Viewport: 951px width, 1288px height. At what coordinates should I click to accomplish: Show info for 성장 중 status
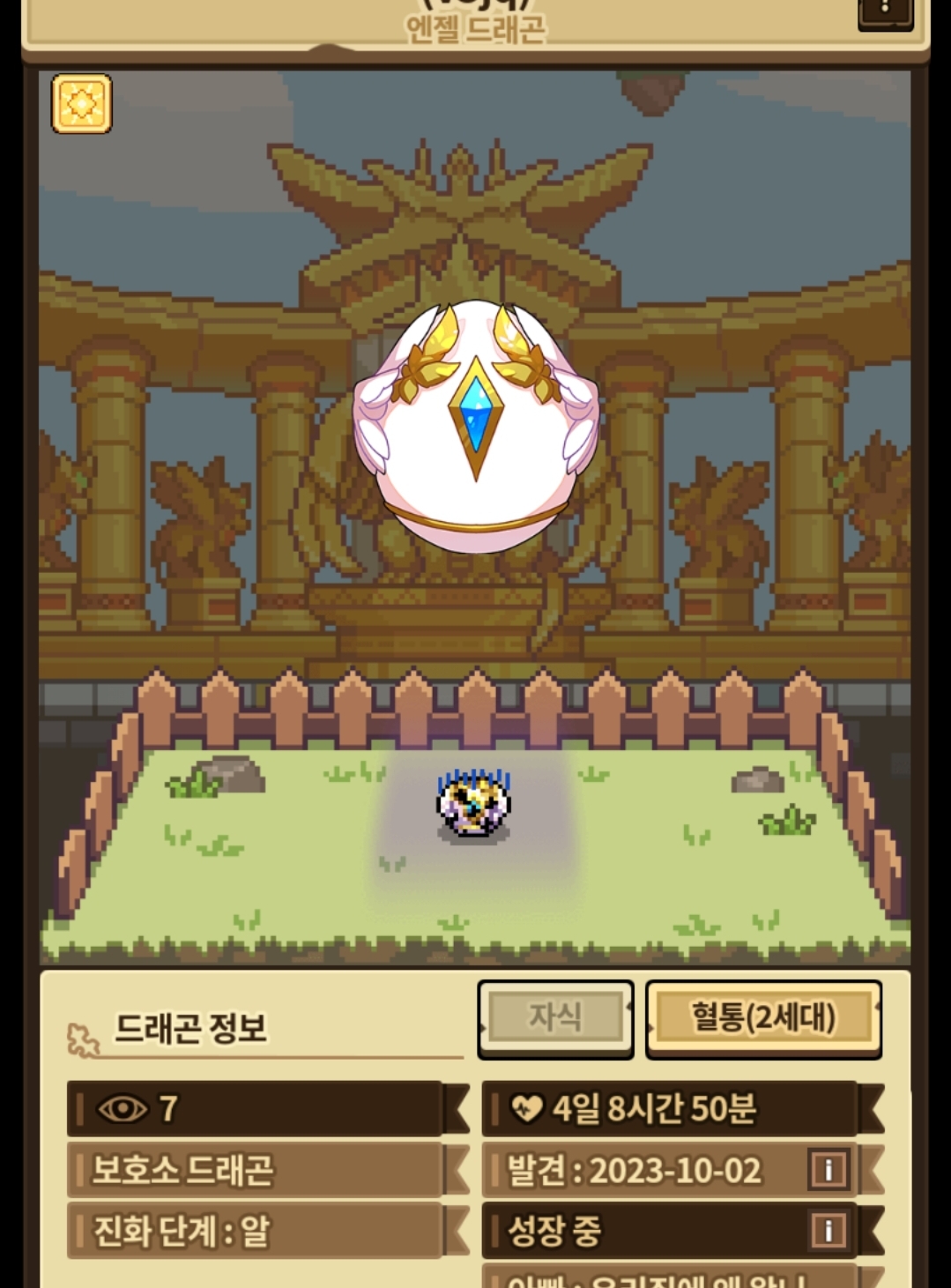tap(828, 1230)
